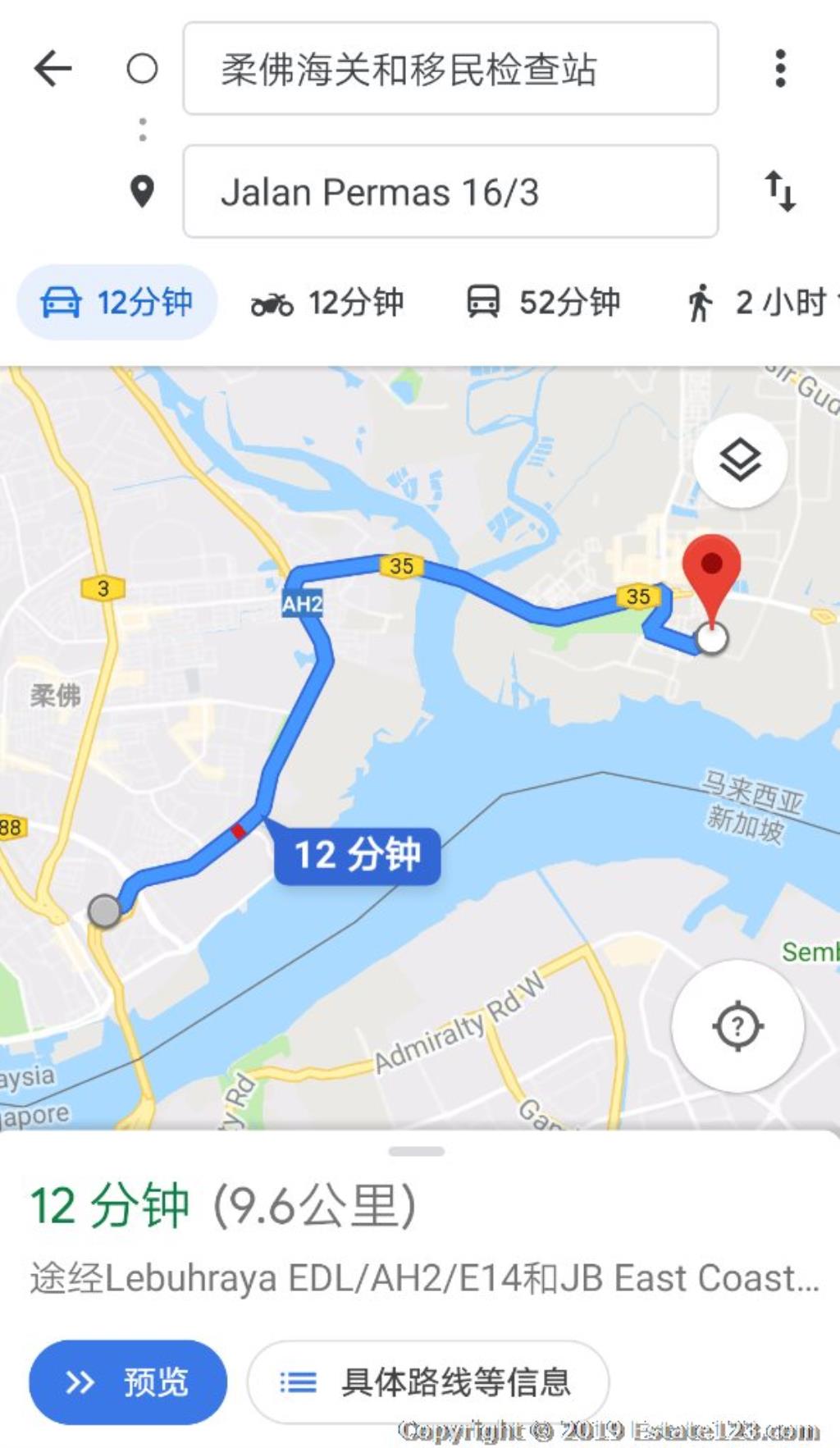Center the map on my location
Image resolution: width=840 pixels, height=1448 pixels.
click(737, 1025)
